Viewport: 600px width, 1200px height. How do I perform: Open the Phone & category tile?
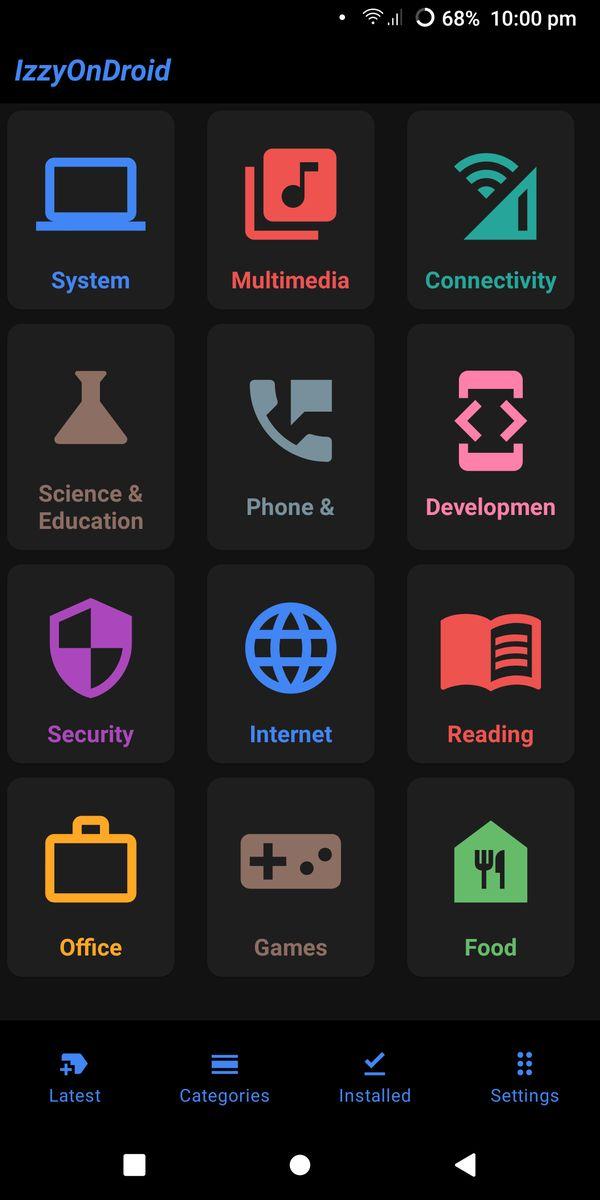(291, 437)
